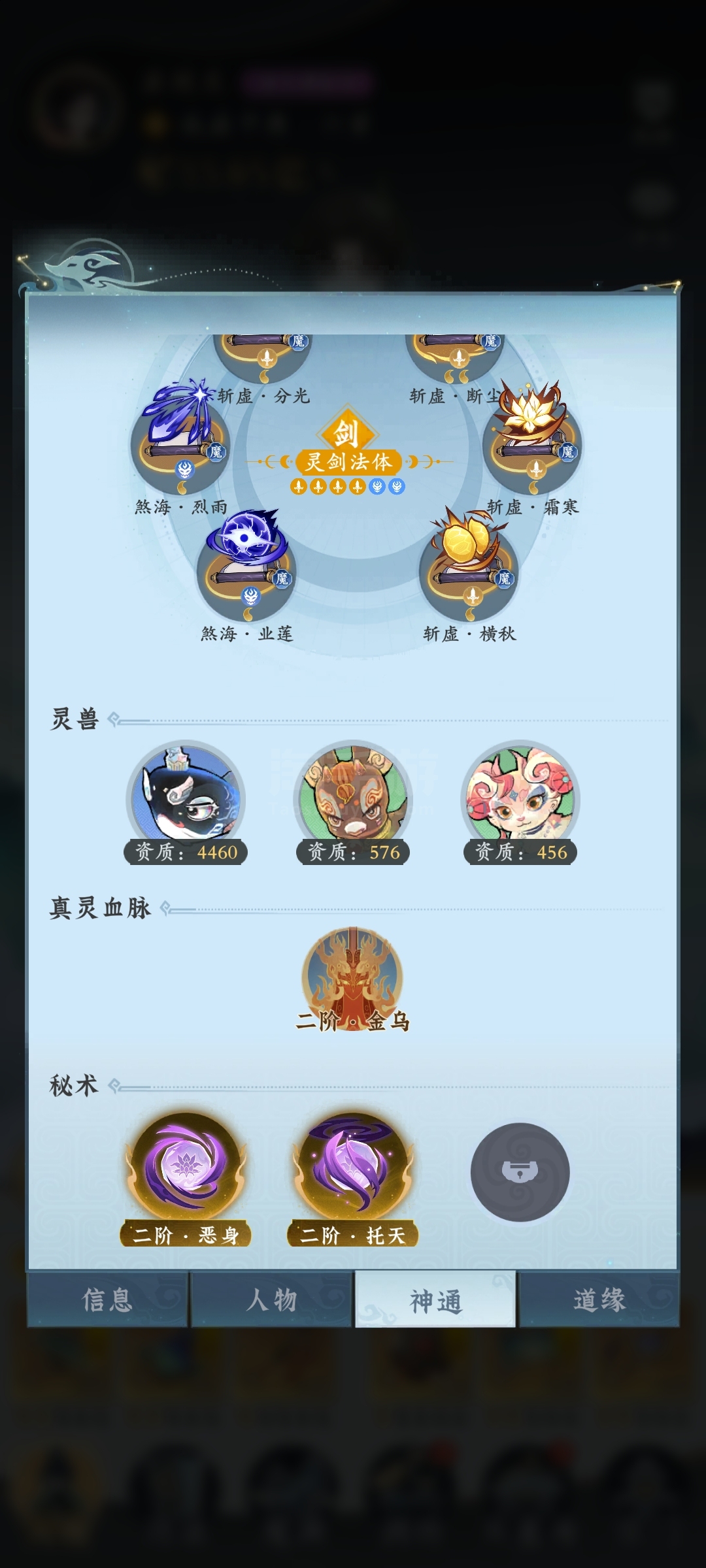Tap the locked secret art slot

(x=520, y=1172)
